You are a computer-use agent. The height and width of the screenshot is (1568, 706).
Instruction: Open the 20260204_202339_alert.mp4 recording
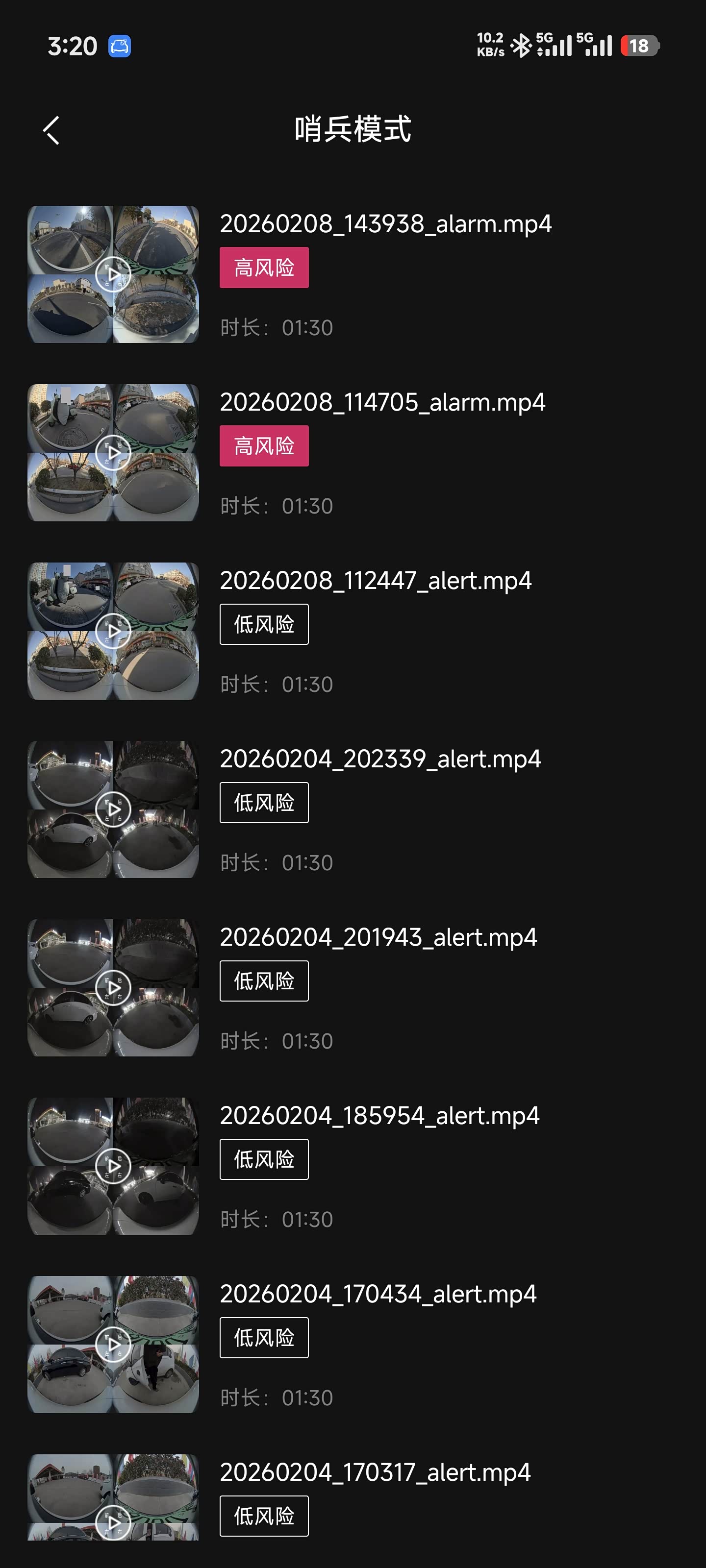point(113,809)
